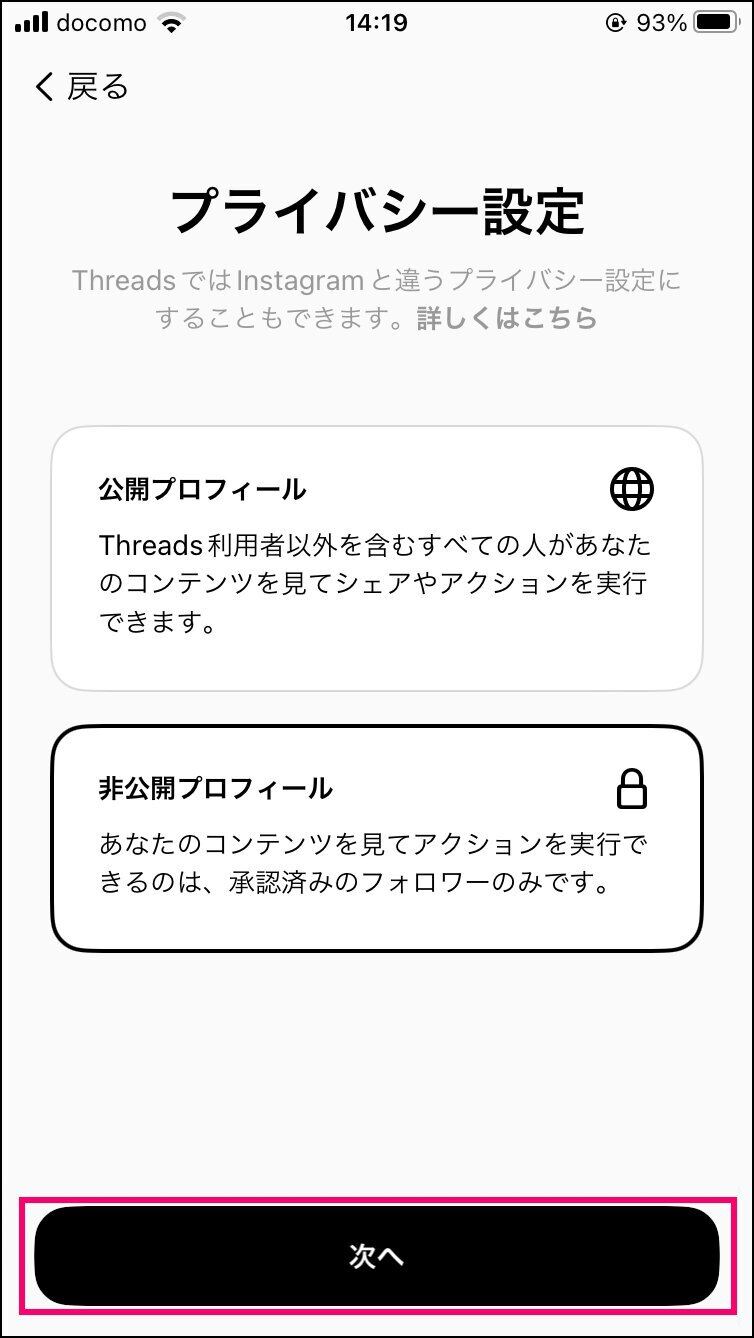Select the 公開プロフィール option
The image size is (754, 1338).
click(377, 558)
